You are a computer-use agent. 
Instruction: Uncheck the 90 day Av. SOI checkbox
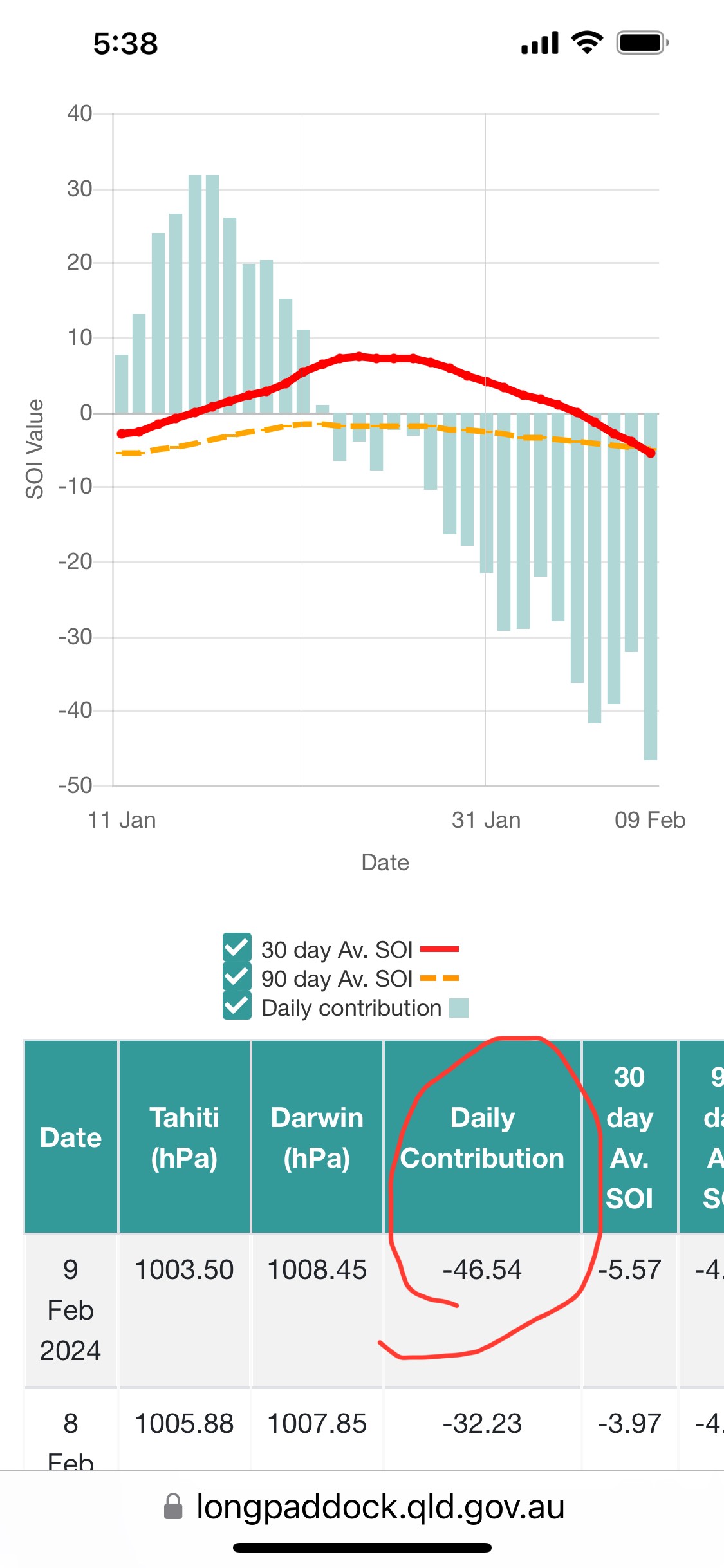pos(237,977)
